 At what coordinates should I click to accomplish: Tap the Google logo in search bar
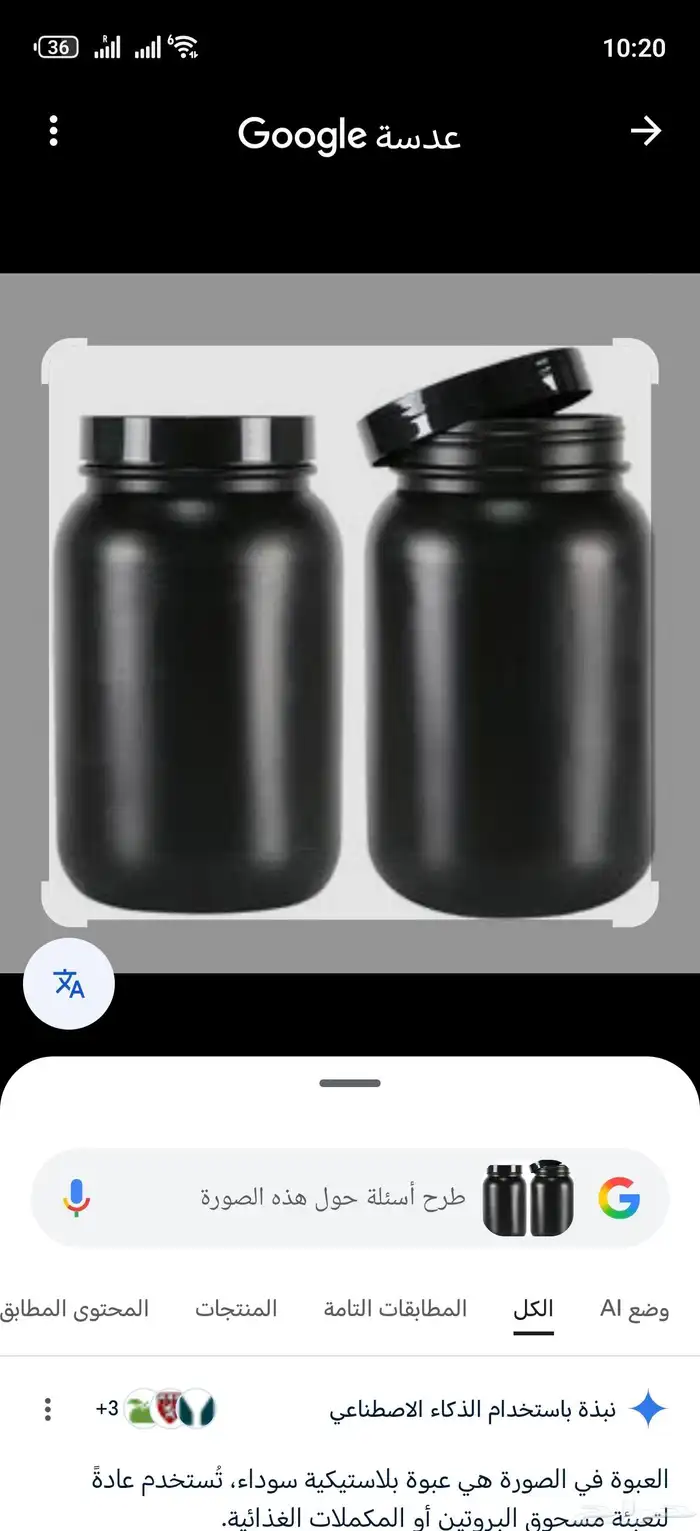[x=619, y=1197]
